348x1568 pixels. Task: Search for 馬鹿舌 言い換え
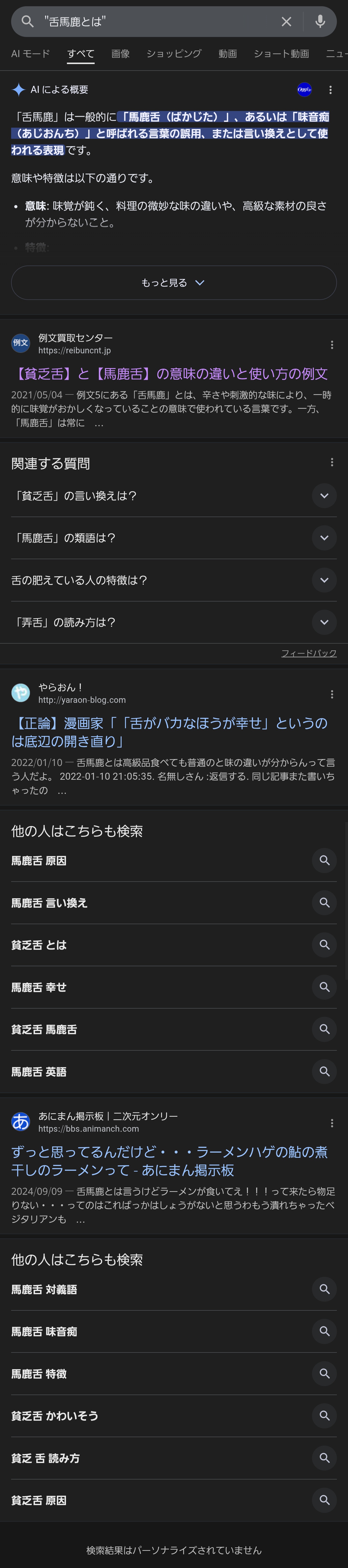173,903
